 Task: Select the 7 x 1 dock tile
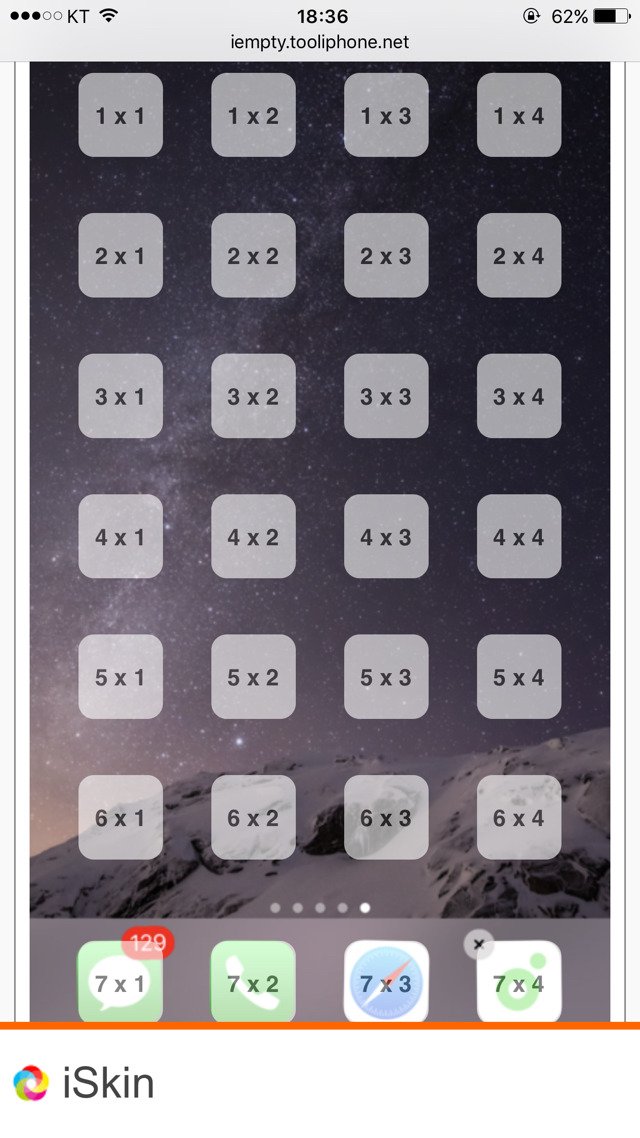coord(120,983)
